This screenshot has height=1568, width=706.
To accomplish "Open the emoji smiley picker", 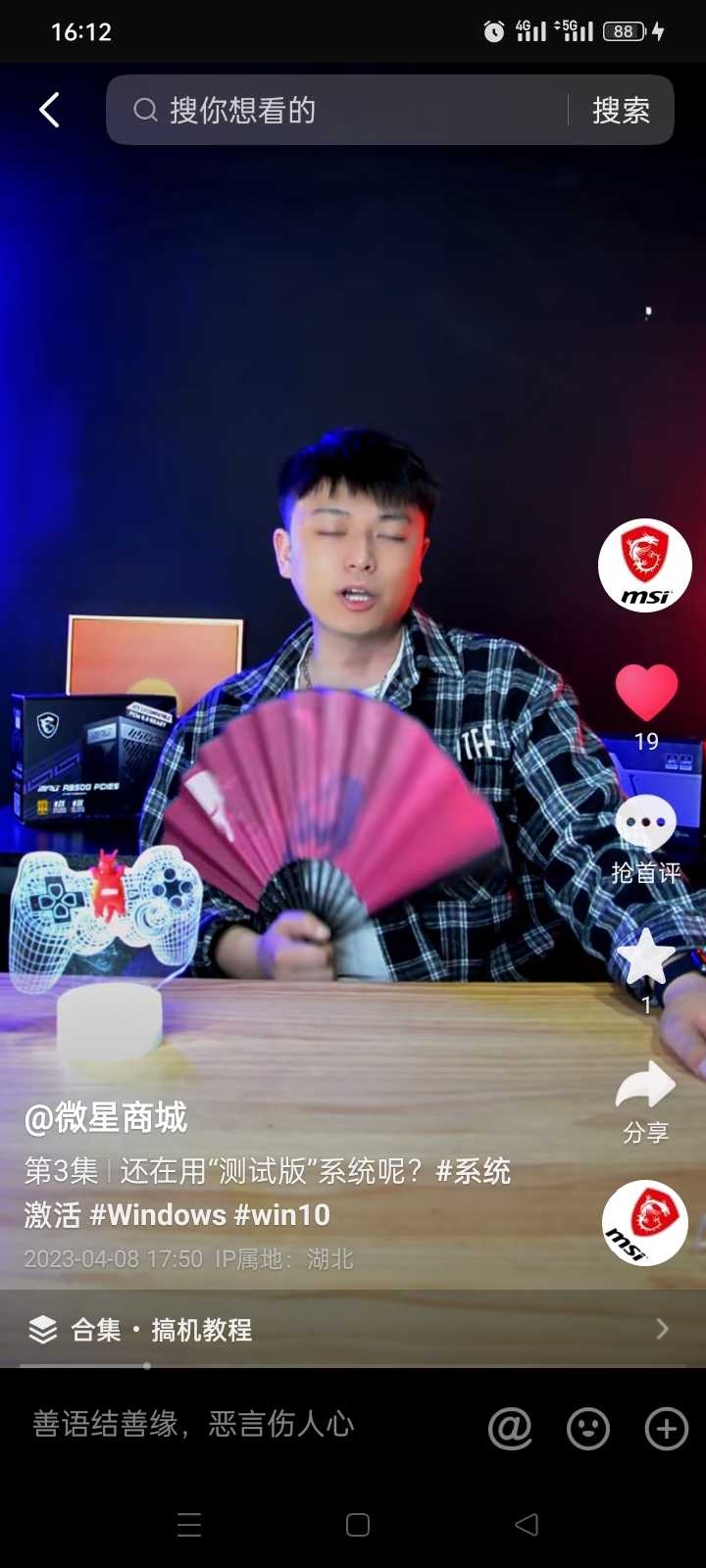I will click(588, 1428).
